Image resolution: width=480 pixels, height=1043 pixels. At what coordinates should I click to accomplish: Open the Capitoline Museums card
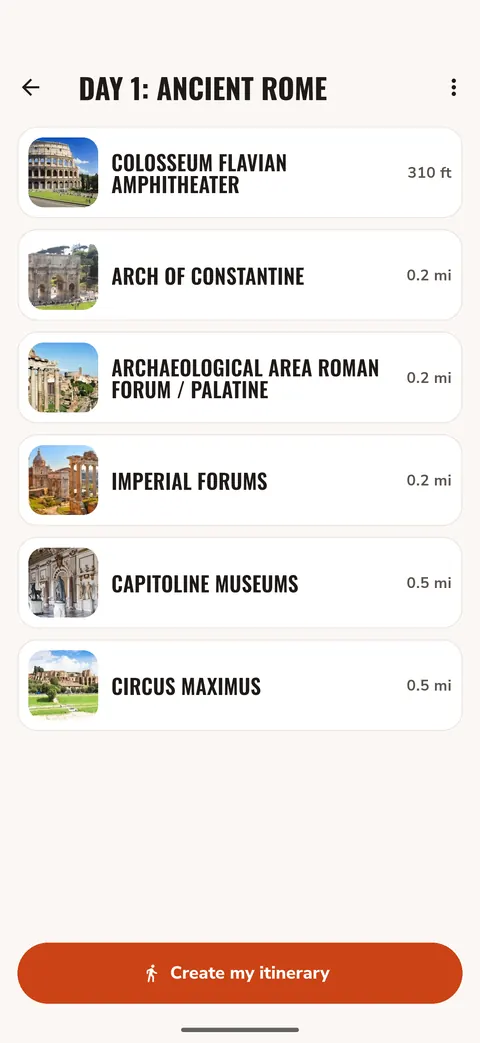pos(240,583)
